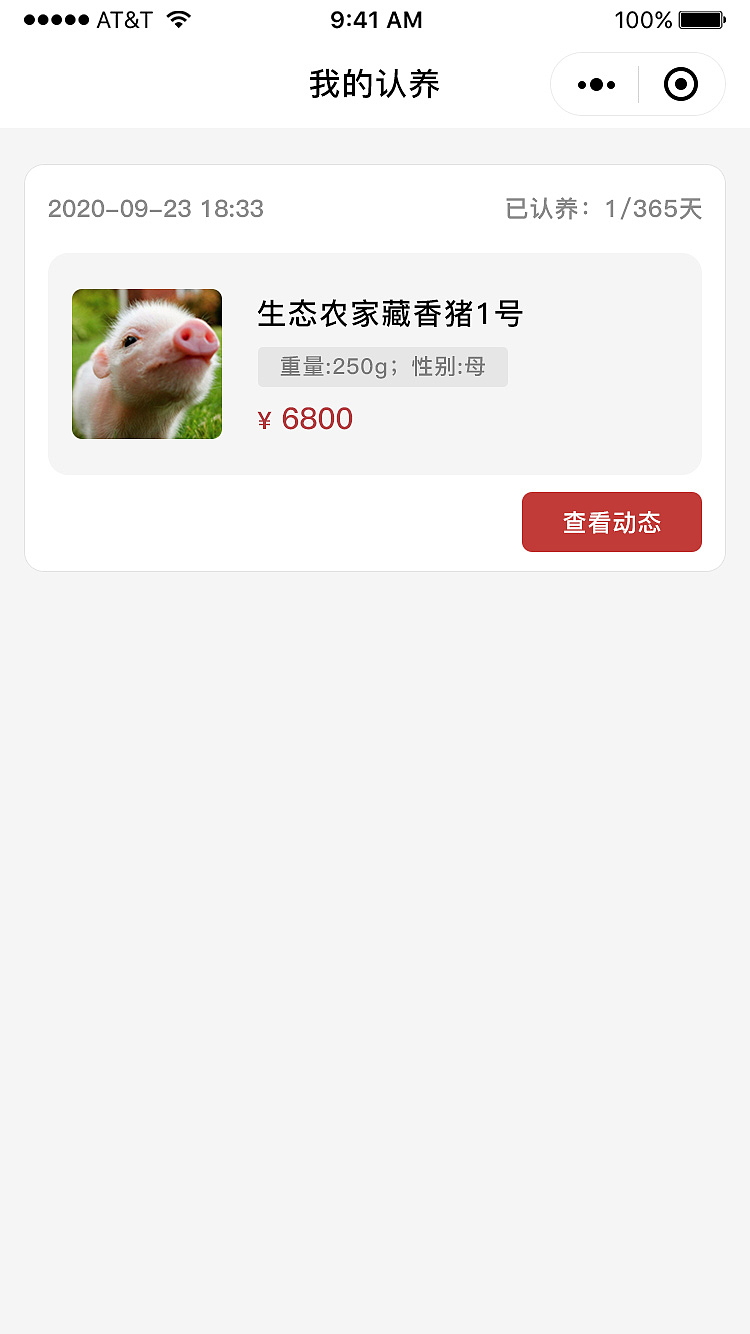Tap the circular exit capsule icon
The image size is (750, 1334).
pyautogui.click(x=681, y=84)
